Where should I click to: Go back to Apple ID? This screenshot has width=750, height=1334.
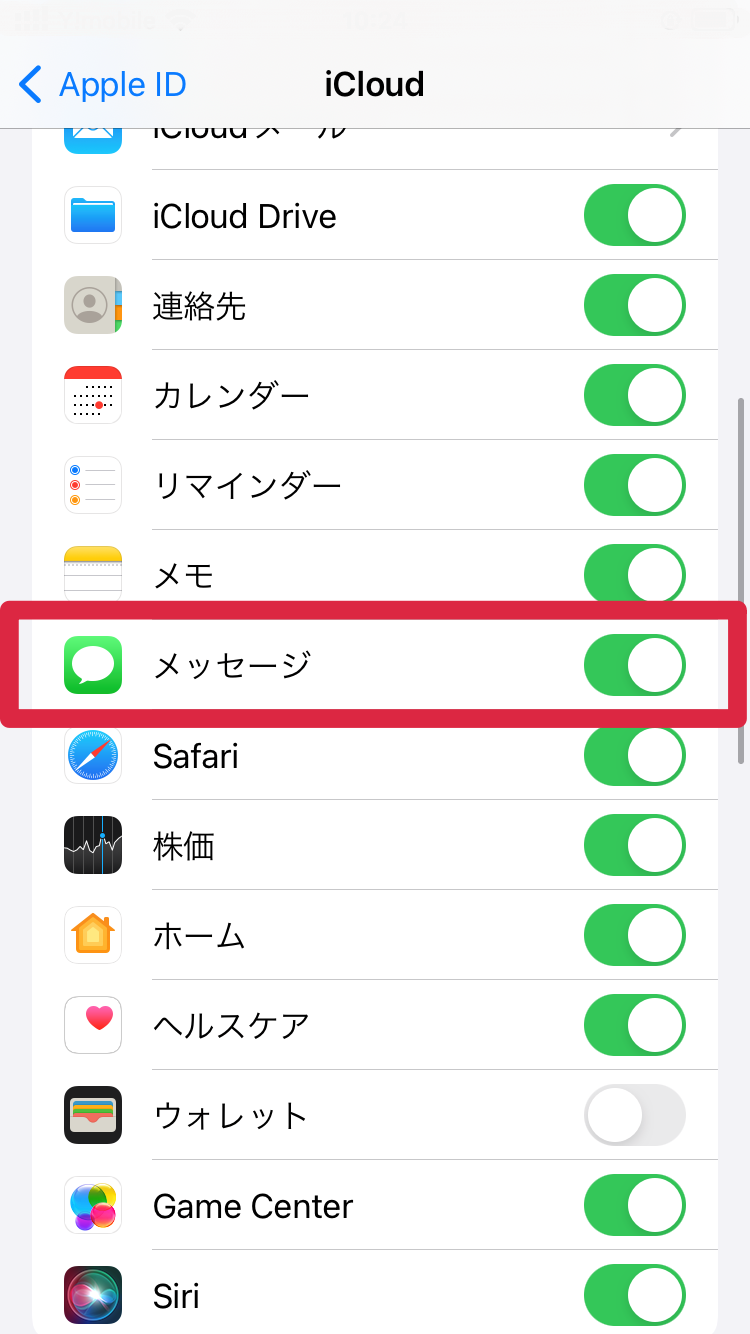click(103, 85)
